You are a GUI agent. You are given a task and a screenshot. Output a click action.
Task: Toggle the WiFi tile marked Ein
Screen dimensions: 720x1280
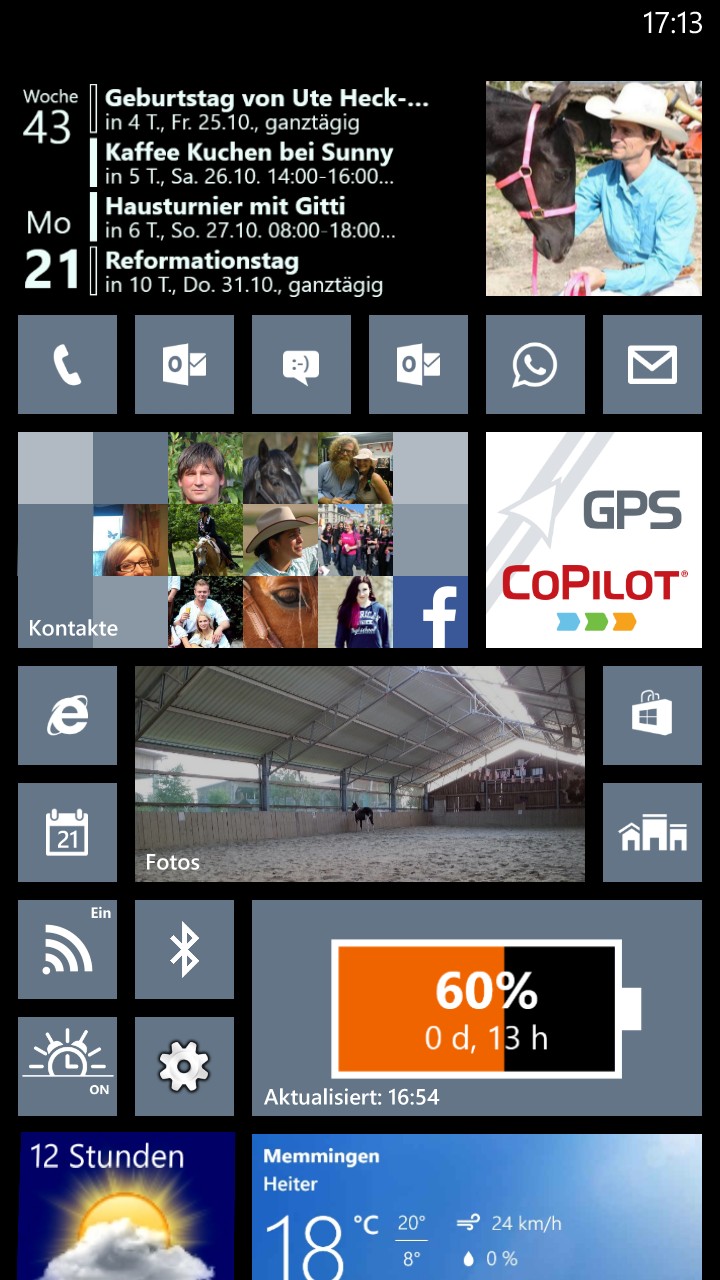(67, 949)
